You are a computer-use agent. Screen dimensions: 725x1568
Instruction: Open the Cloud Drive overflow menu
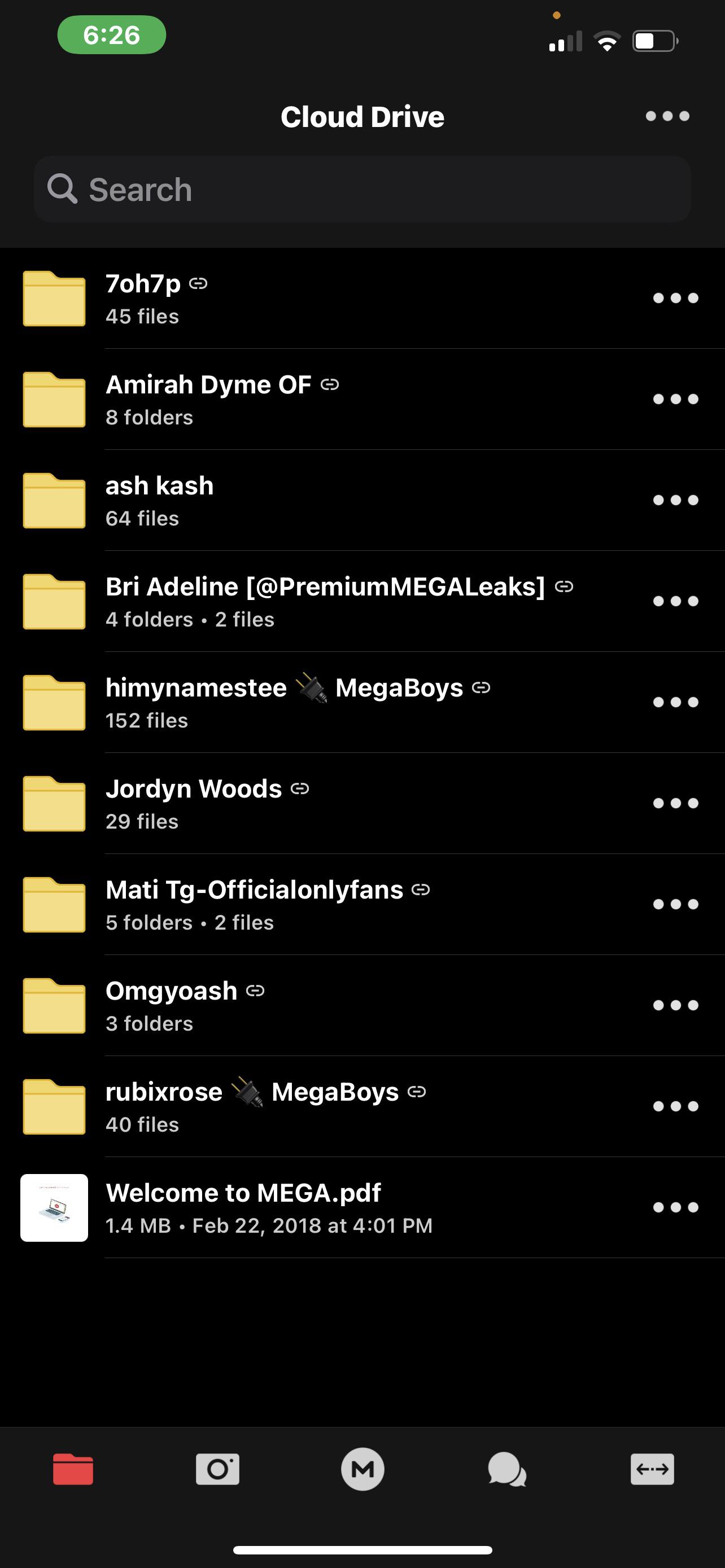(x=667, y=116)
